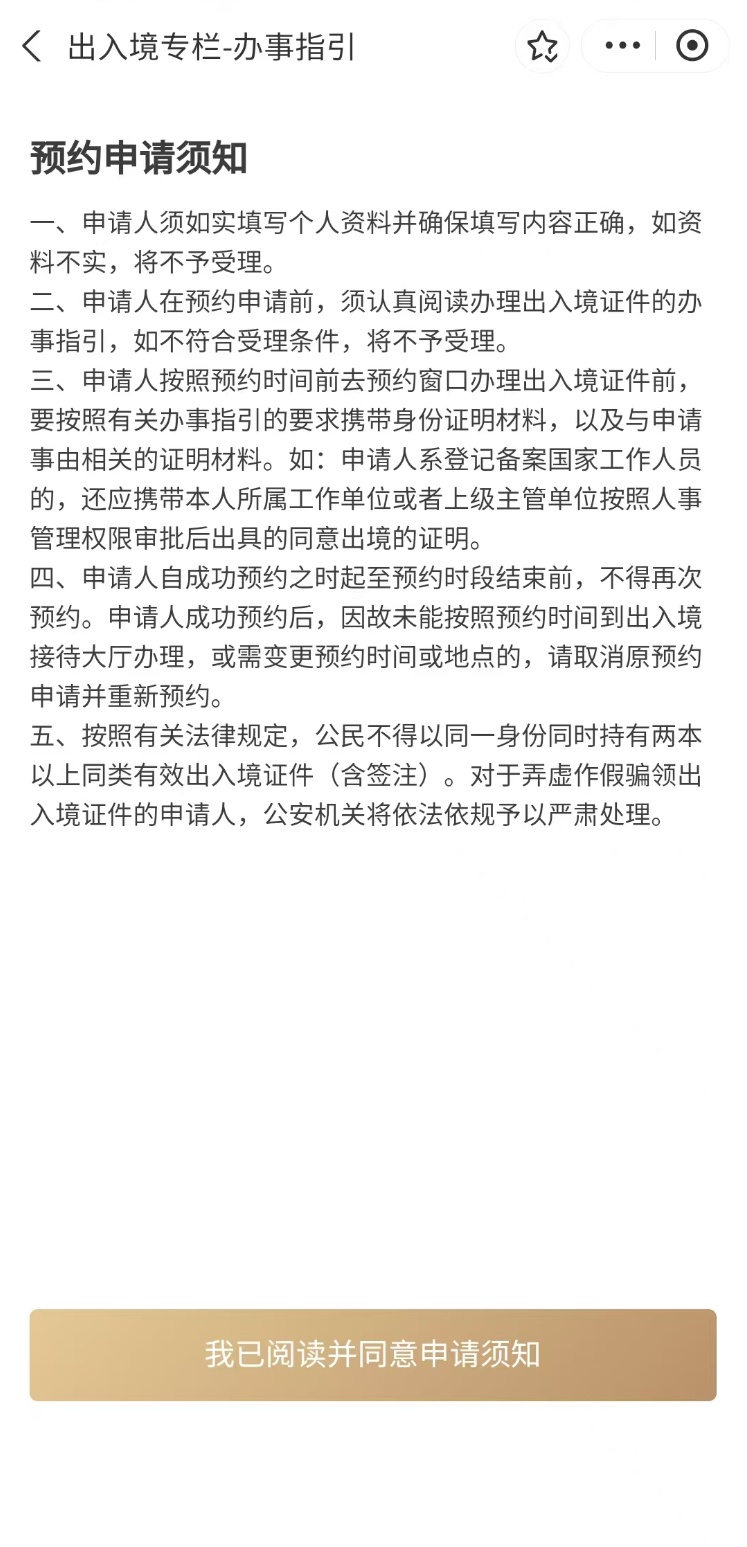Close the mini program with the circle icon
Viewport: 747px width, 1547px height.
tap(692, 46)
